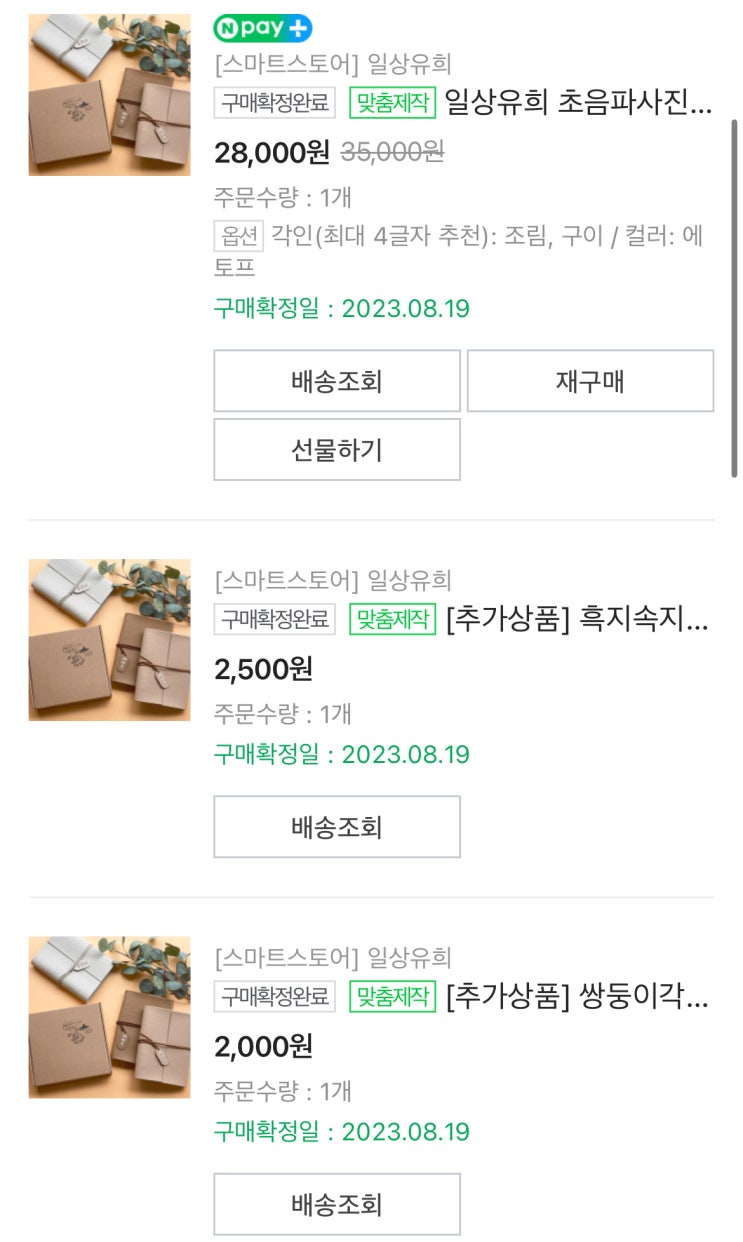Open the 일상유희 초음파사진 product title
Viewport: 743px width, 1242px height.
click(x=577, y=102)
